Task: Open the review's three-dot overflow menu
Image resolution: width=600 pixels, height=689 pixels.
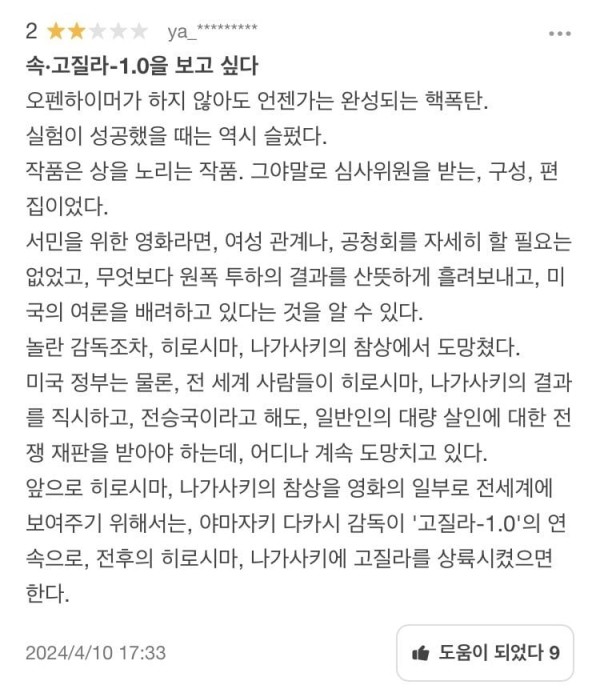Action: click(x=559, y=32)
